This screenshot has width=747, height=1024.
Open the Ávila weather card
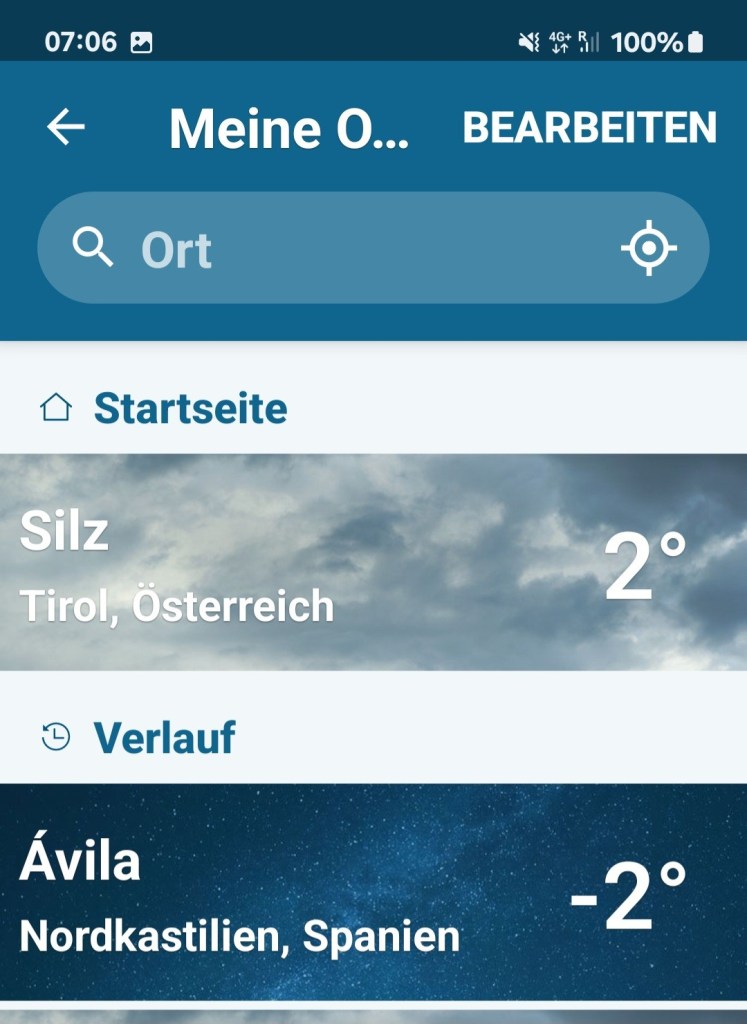tap(373, 891)
